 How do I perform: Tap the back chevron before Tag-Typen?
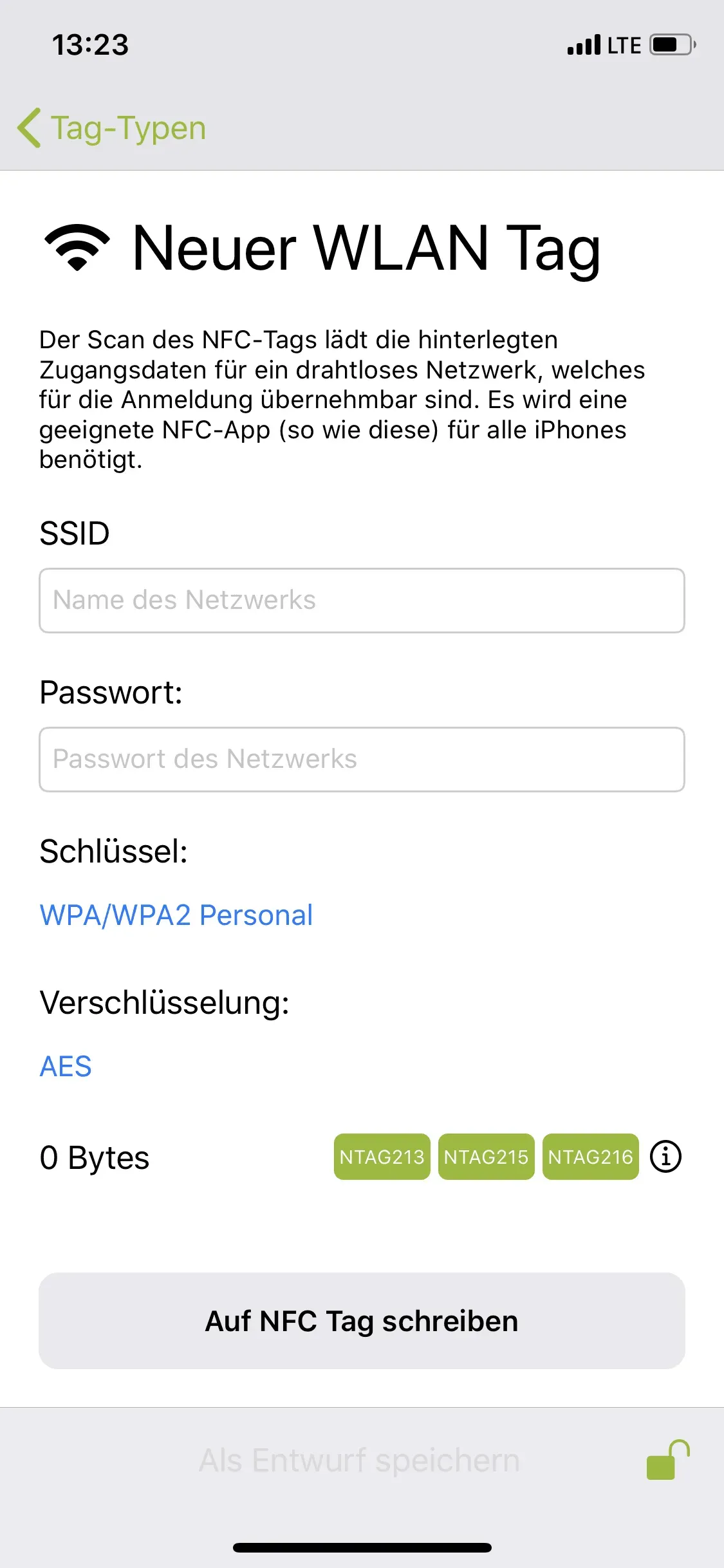click(28, 127)
